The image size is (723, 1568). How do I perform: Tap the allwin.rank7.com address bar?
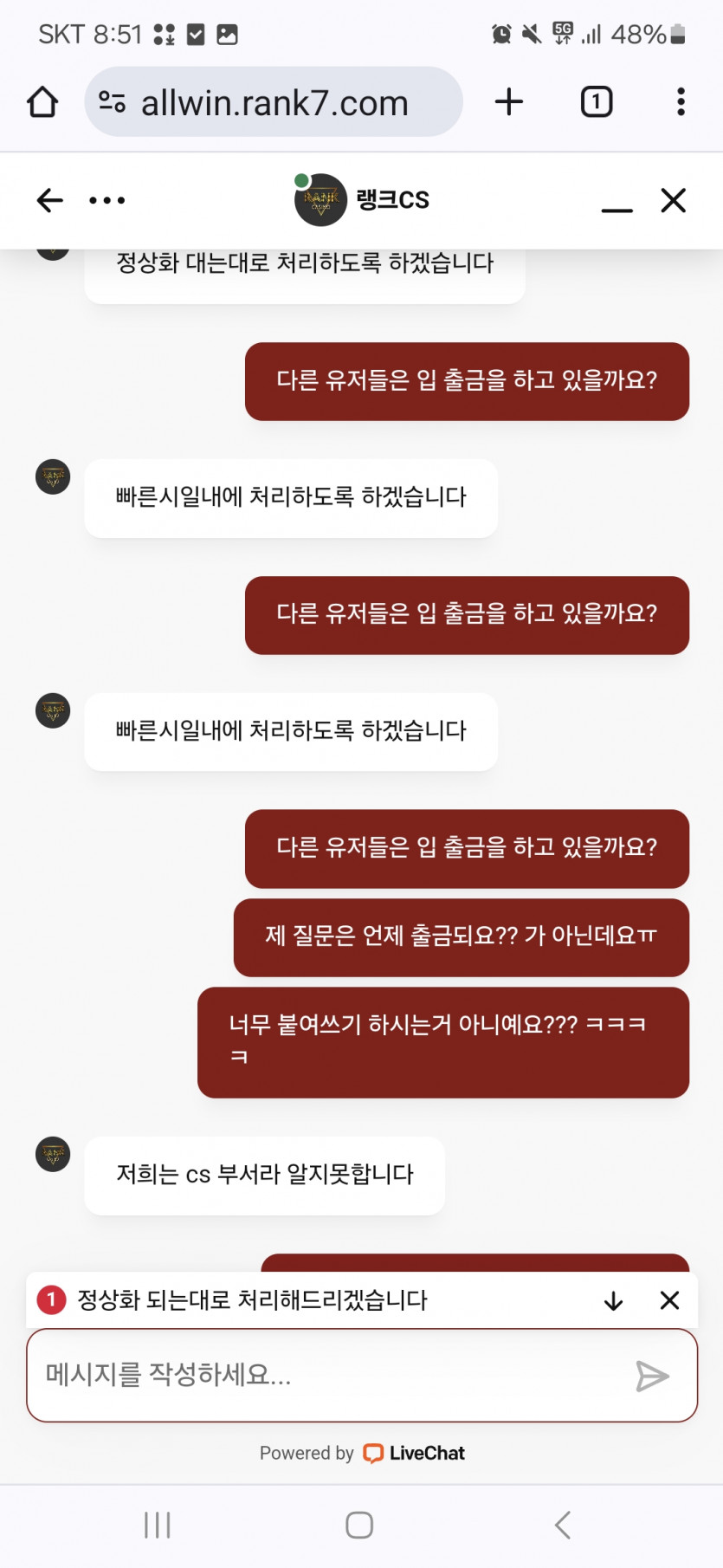tap(274, 103)
